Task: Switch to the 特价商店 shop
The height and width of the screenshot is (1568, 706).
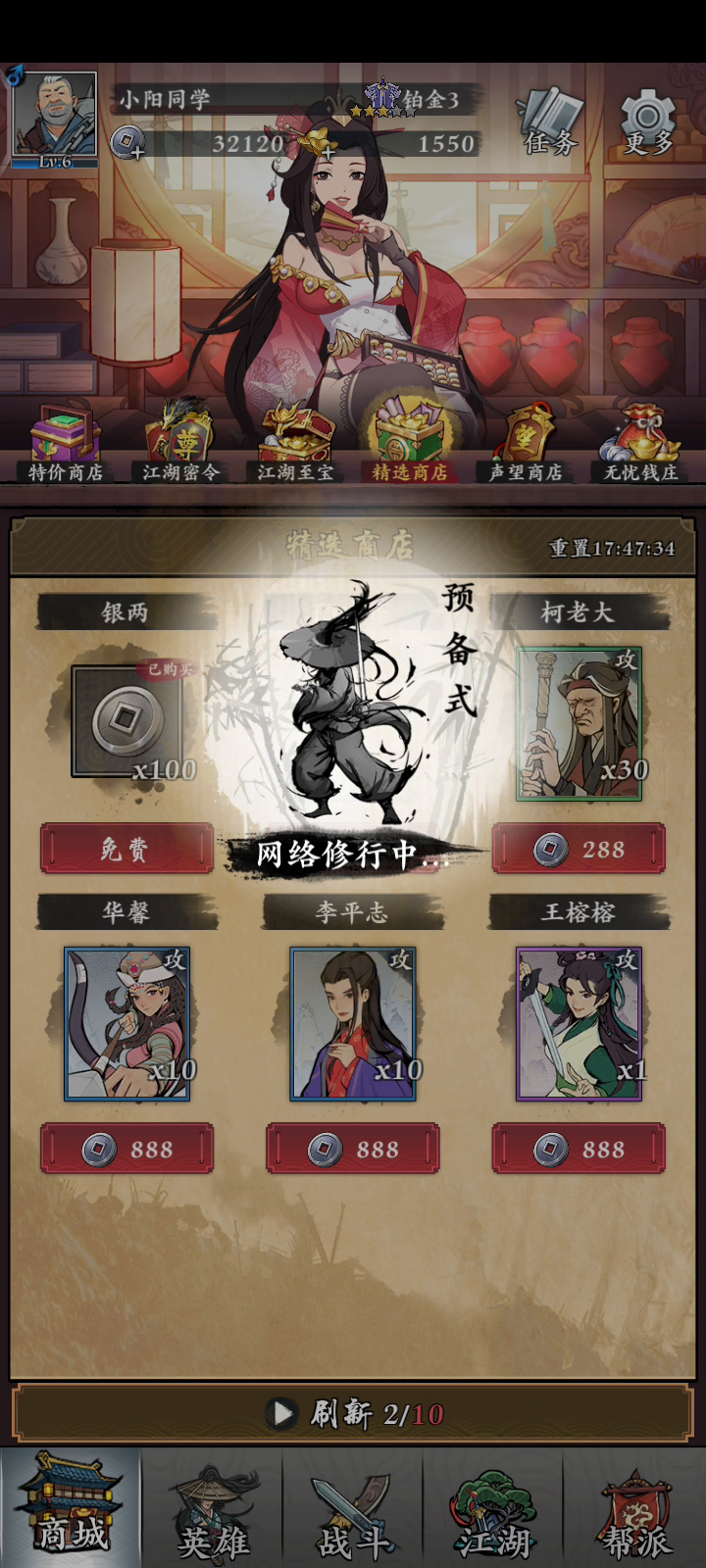Action: [66, 443]
